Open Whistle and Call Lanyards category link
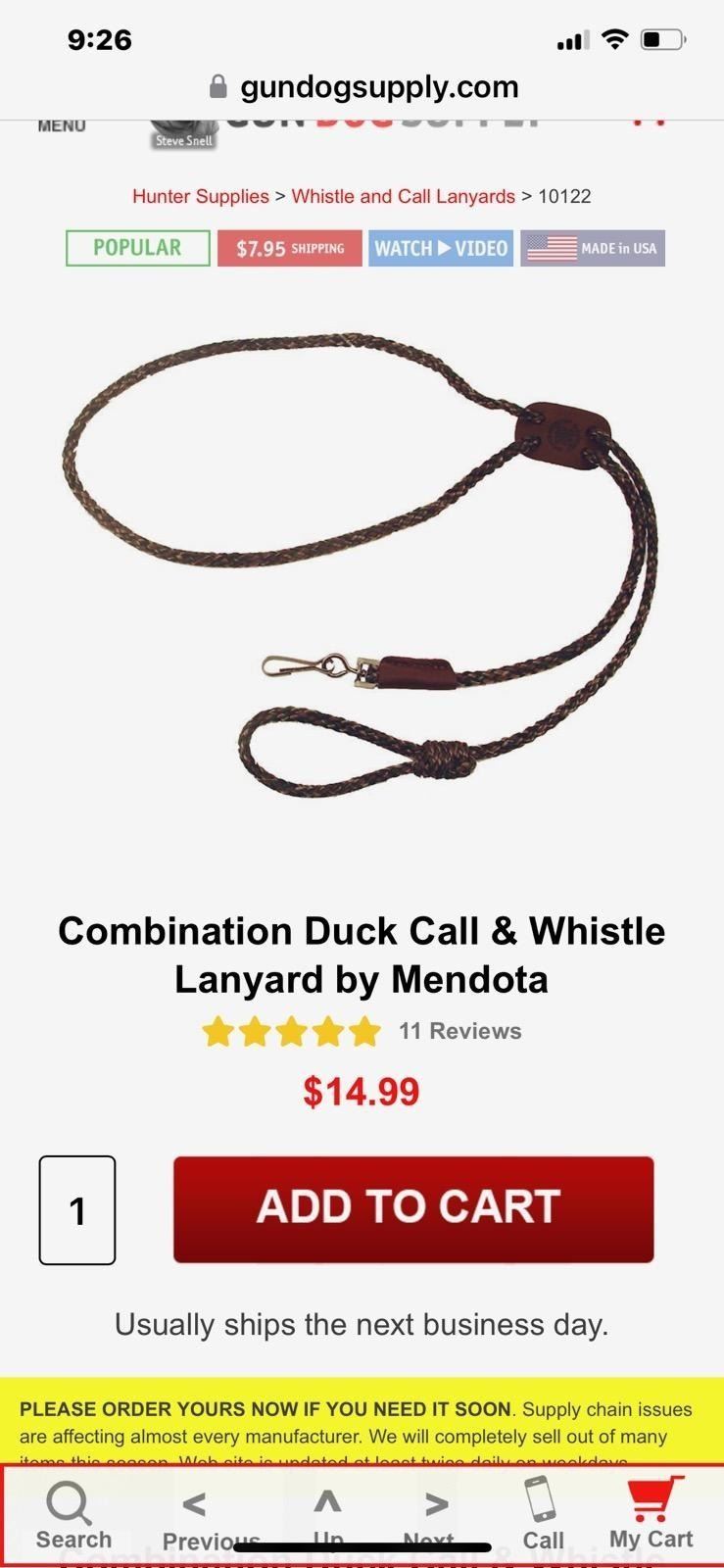Image resolution: width=724 pixels, height=1568 pixels. tap(403, 196)
